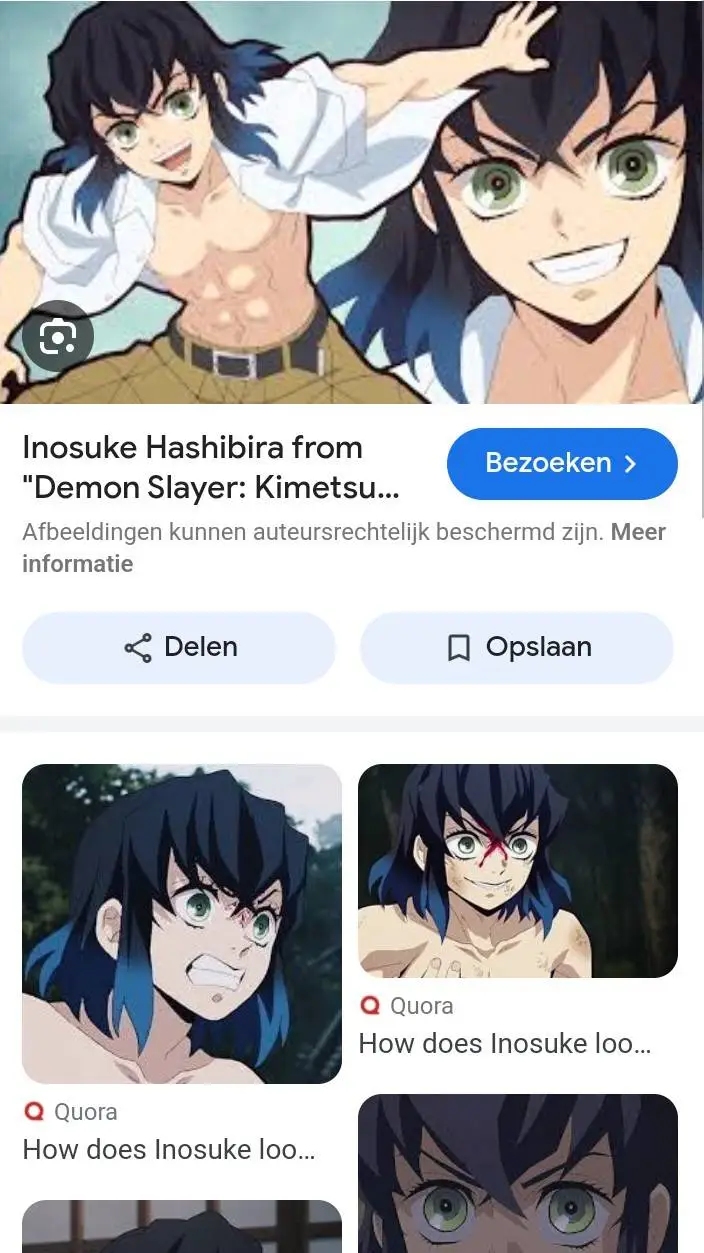Viewport: 704px width, 1253px height.
Task: Open the Inosuke Hashibira source title
Action: pyautogui.click(x=210, y=467)
